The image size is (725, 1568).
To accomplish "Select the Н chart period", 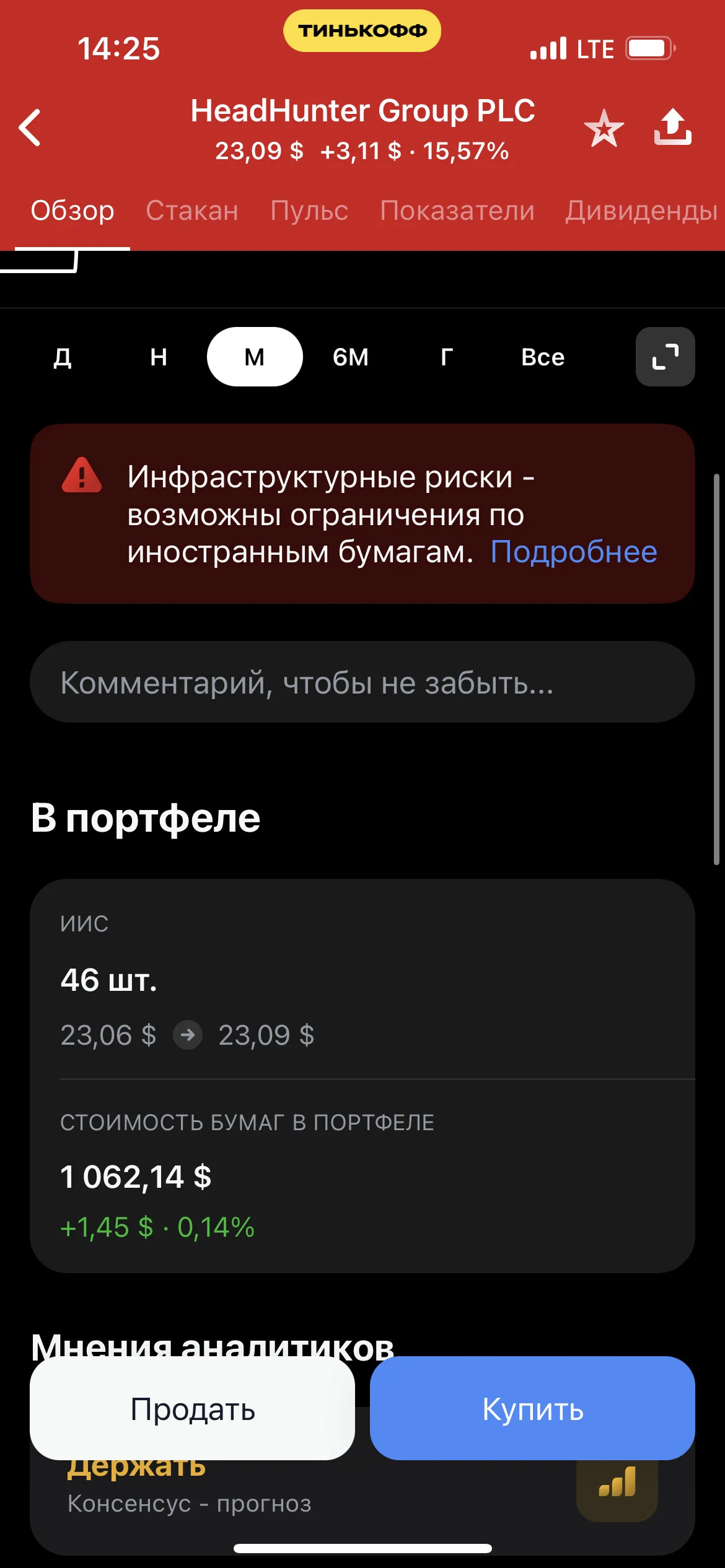I will [159, 357].
